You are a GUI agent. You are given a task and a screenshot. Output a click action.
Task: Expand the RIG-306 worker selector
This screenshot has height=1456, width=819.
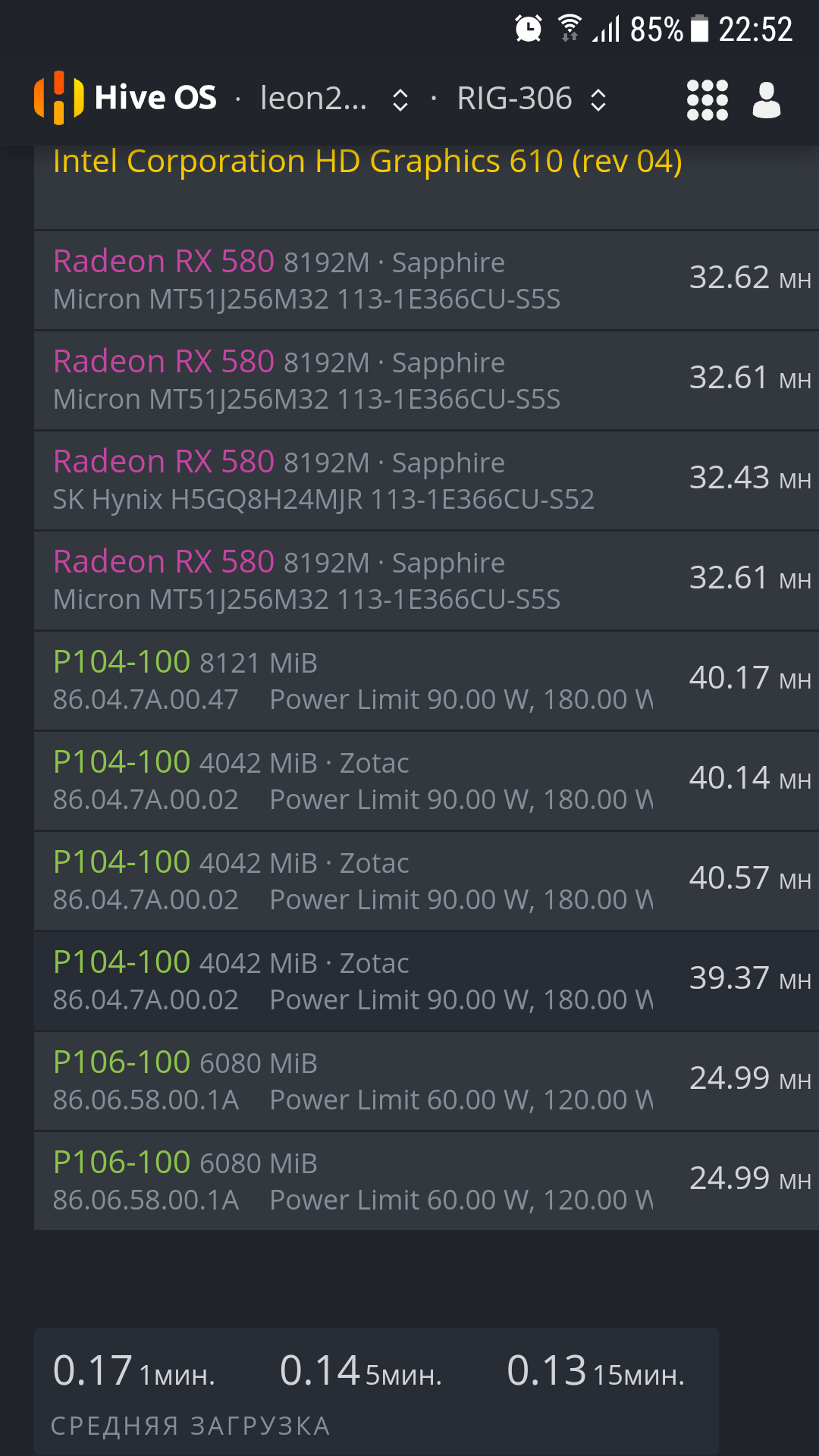point(531,99)
